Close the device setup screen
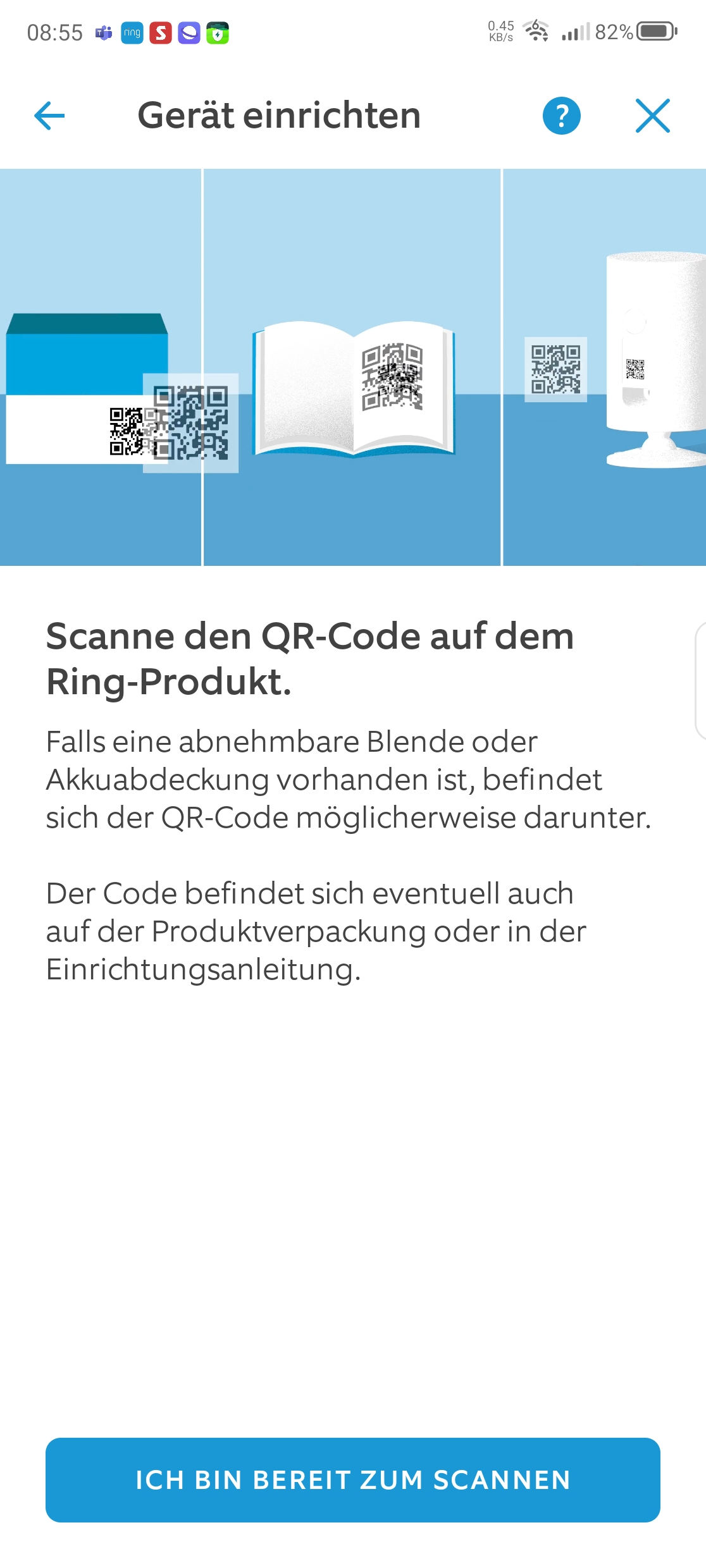The image size is (706, 1568). tap(652, 116)
